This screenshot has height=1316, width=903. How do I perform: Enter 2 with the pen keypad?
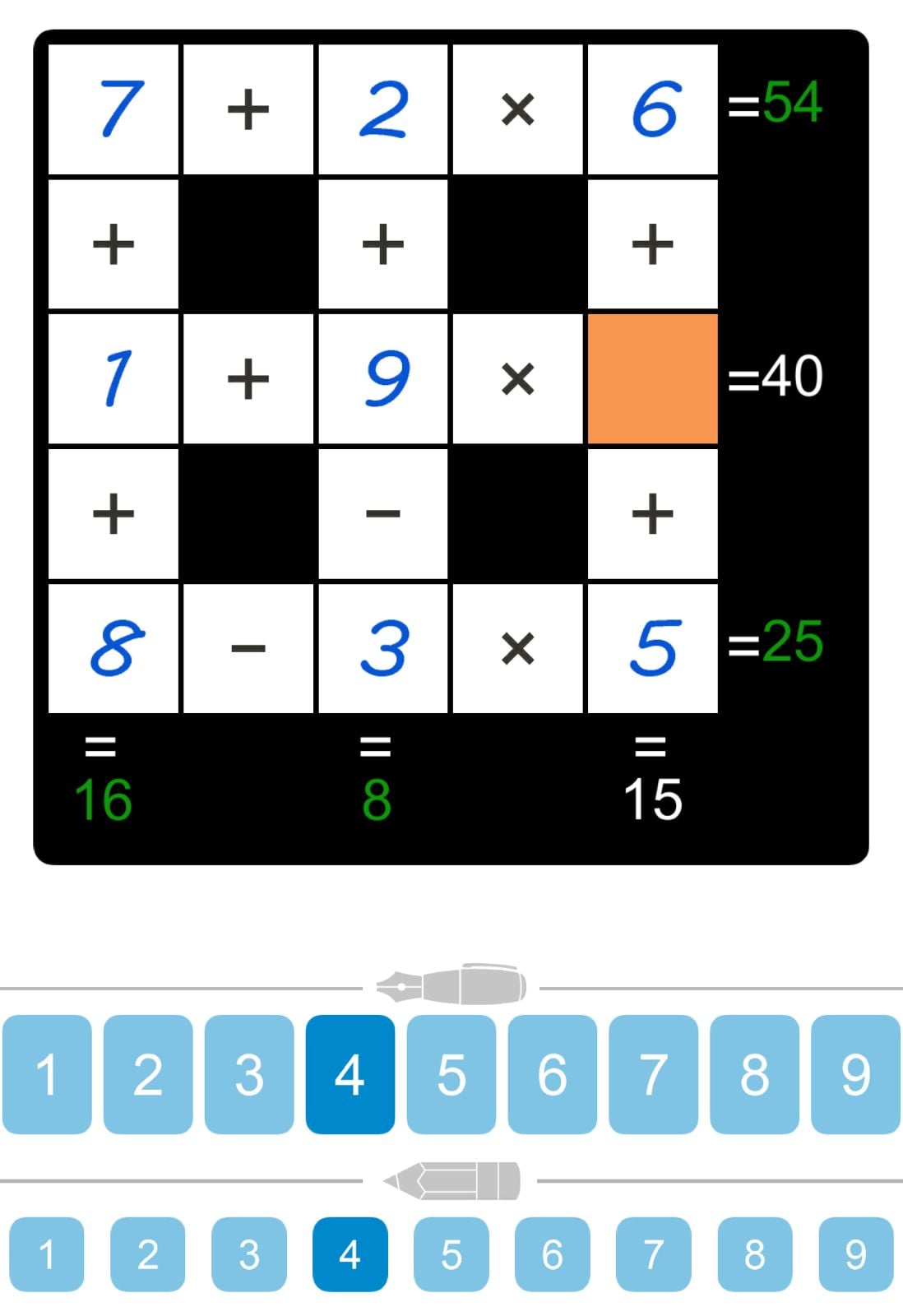pos(148,1074)
